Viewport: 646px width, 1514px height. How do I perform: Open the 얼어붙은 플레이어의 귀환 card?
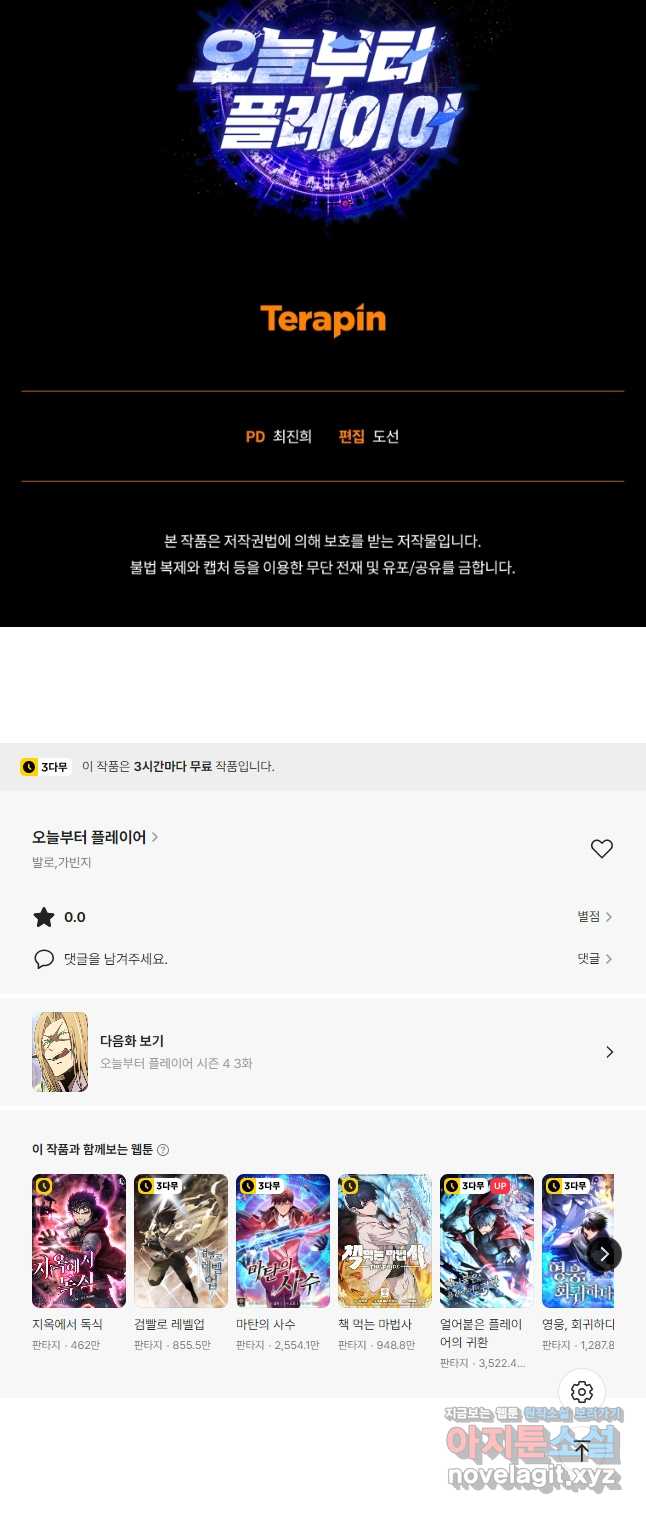point(487,1241)
